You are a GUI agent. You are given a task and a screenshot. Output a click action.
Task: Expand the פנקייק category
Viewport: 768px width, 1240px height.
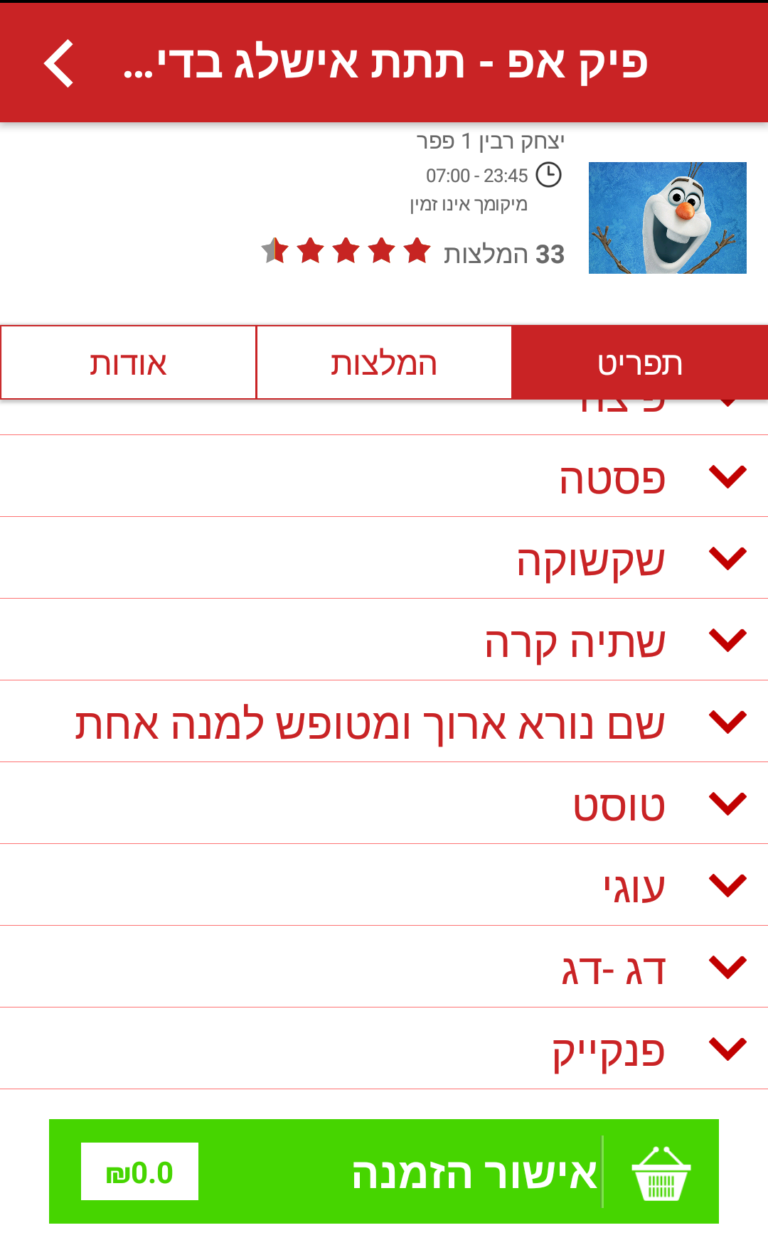point(384,1050)
